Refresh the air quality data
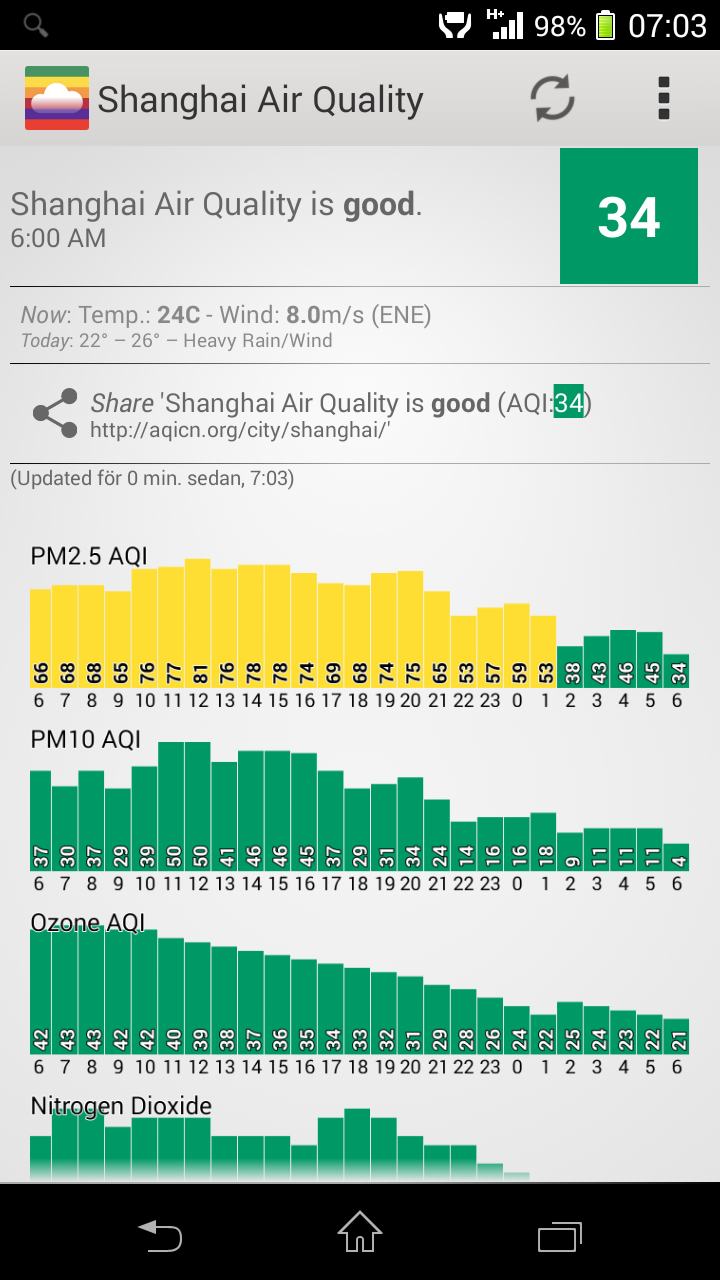720x1280 pixels. click(552, 98)
